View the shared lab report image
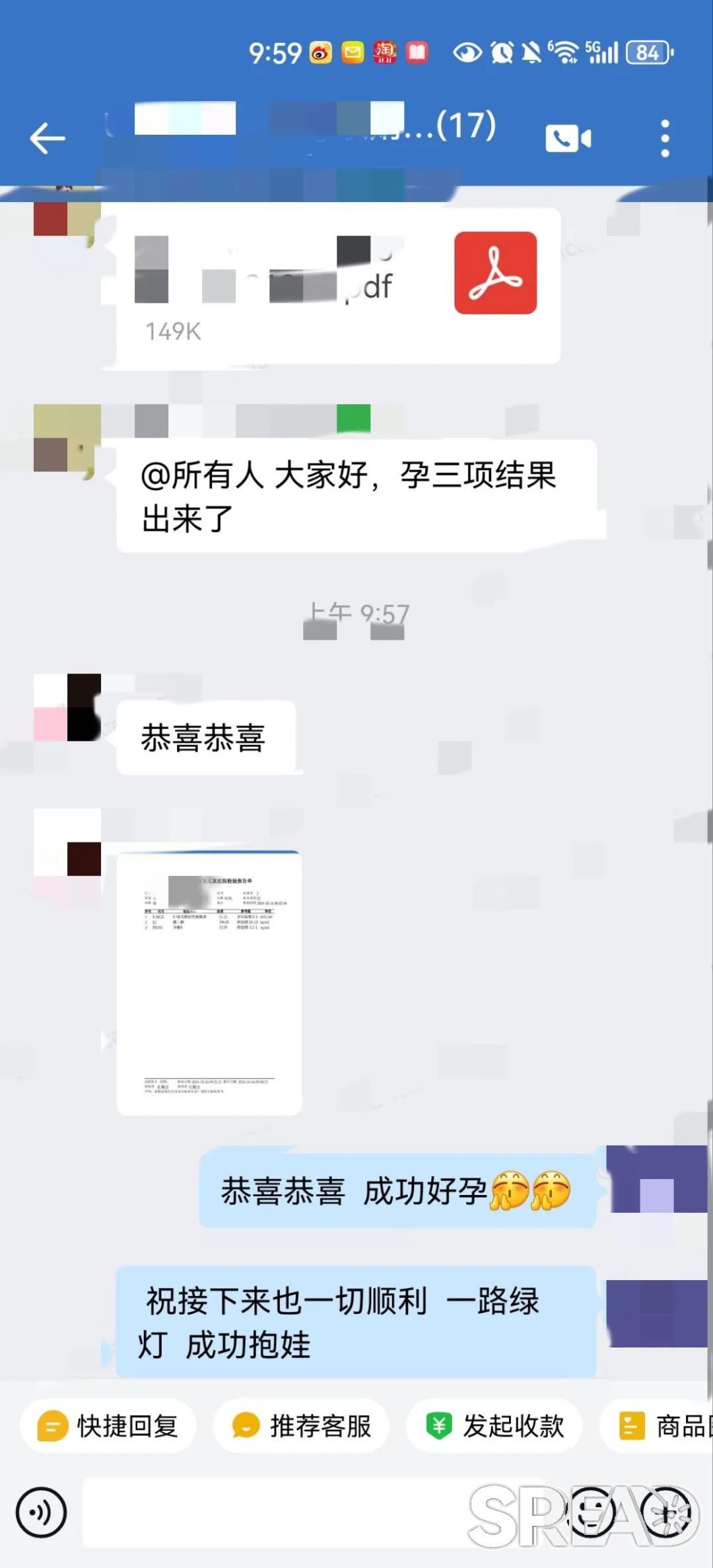Screen dimensions: 713x1568 pos(209,983)
